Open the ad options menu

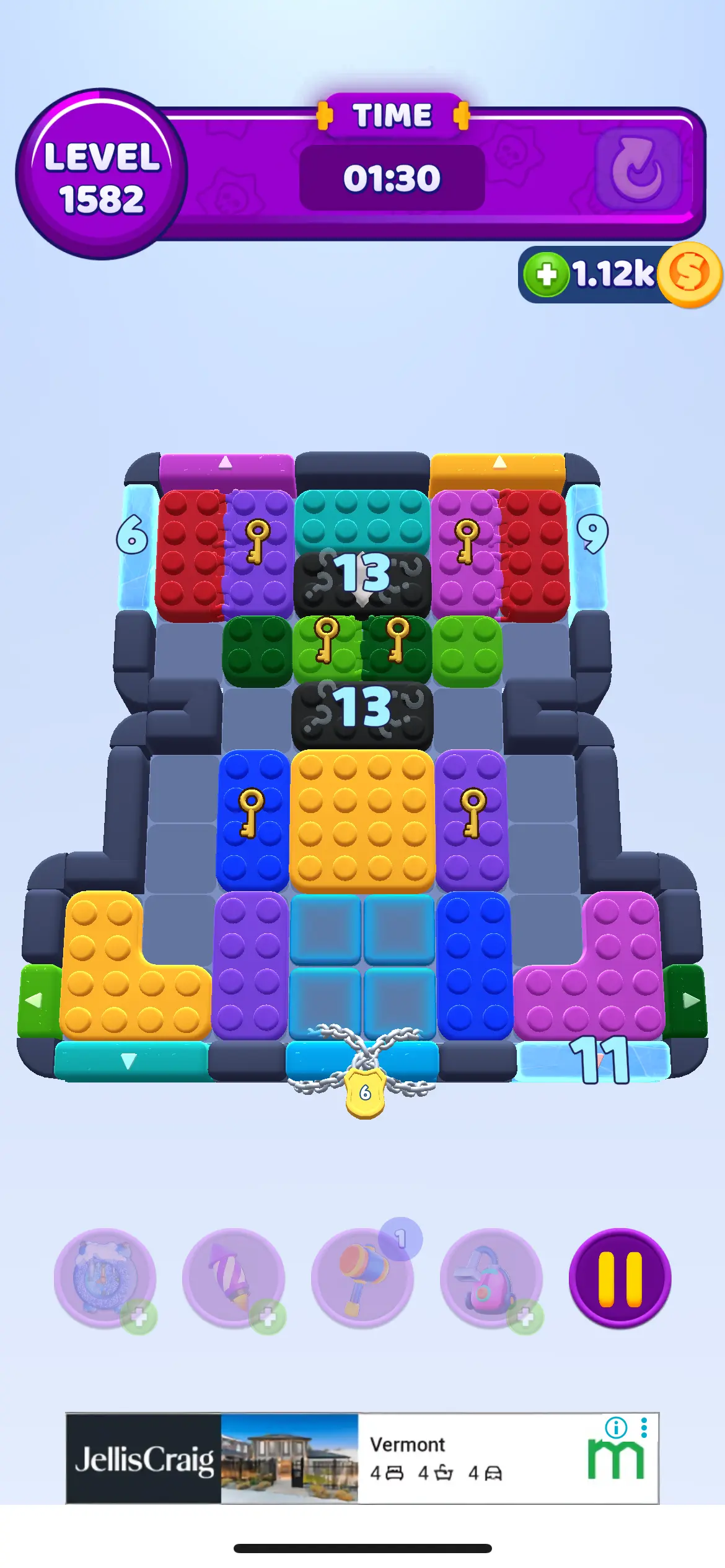pos(644,1428)
